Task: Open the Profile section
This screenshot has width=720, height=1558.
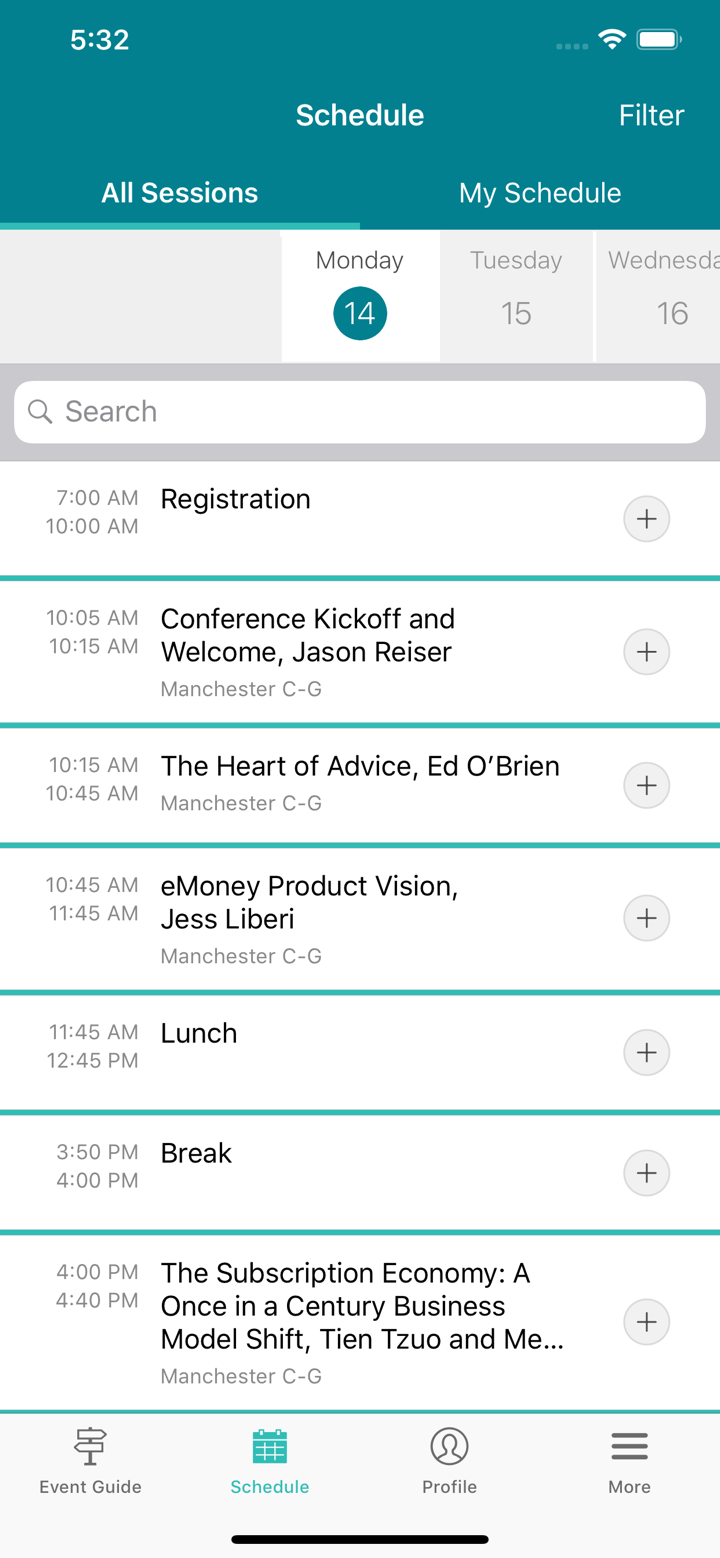Action: tap(449, 1460)
